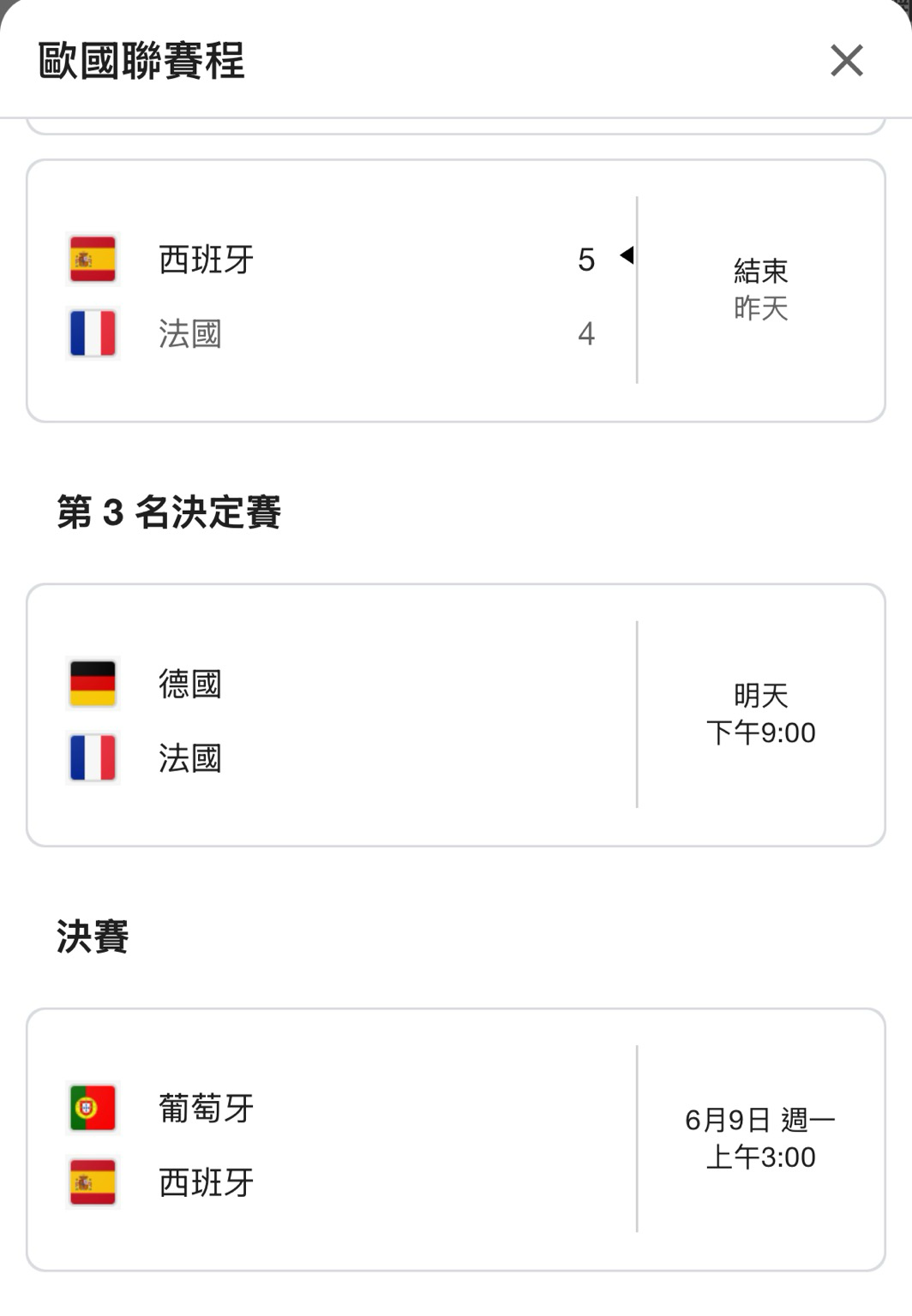
Task: Open the 德國 vs 法國 third-place match card
Action: pos(455,715)
